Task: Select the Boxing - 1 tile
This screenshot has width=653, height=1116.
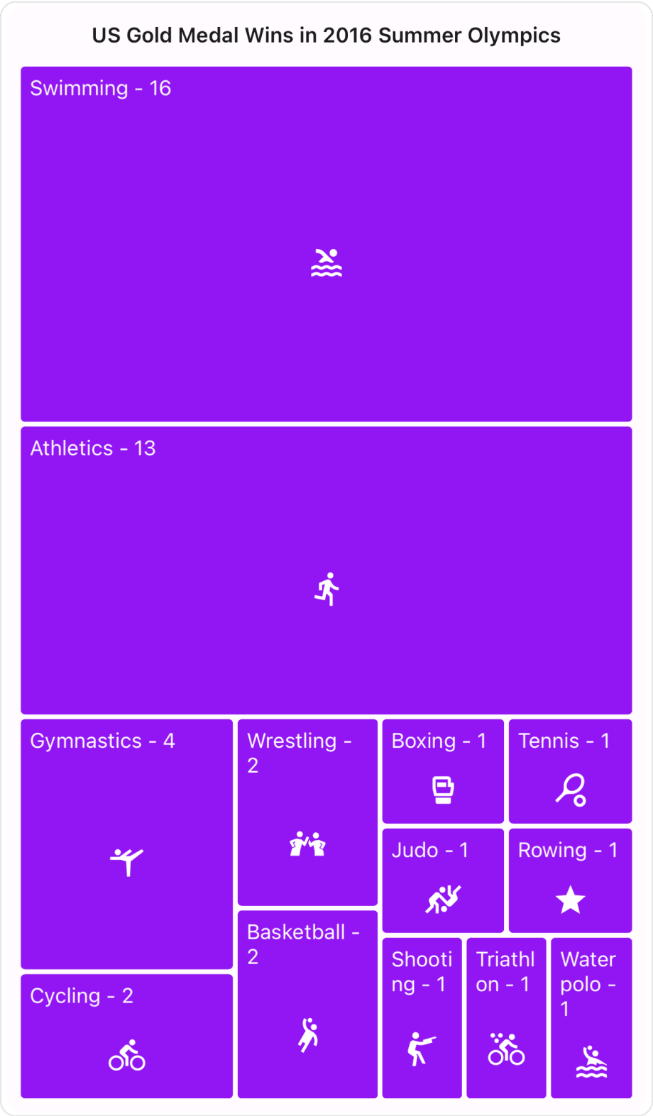Action: pyautogui.click(x=443, y=771)
